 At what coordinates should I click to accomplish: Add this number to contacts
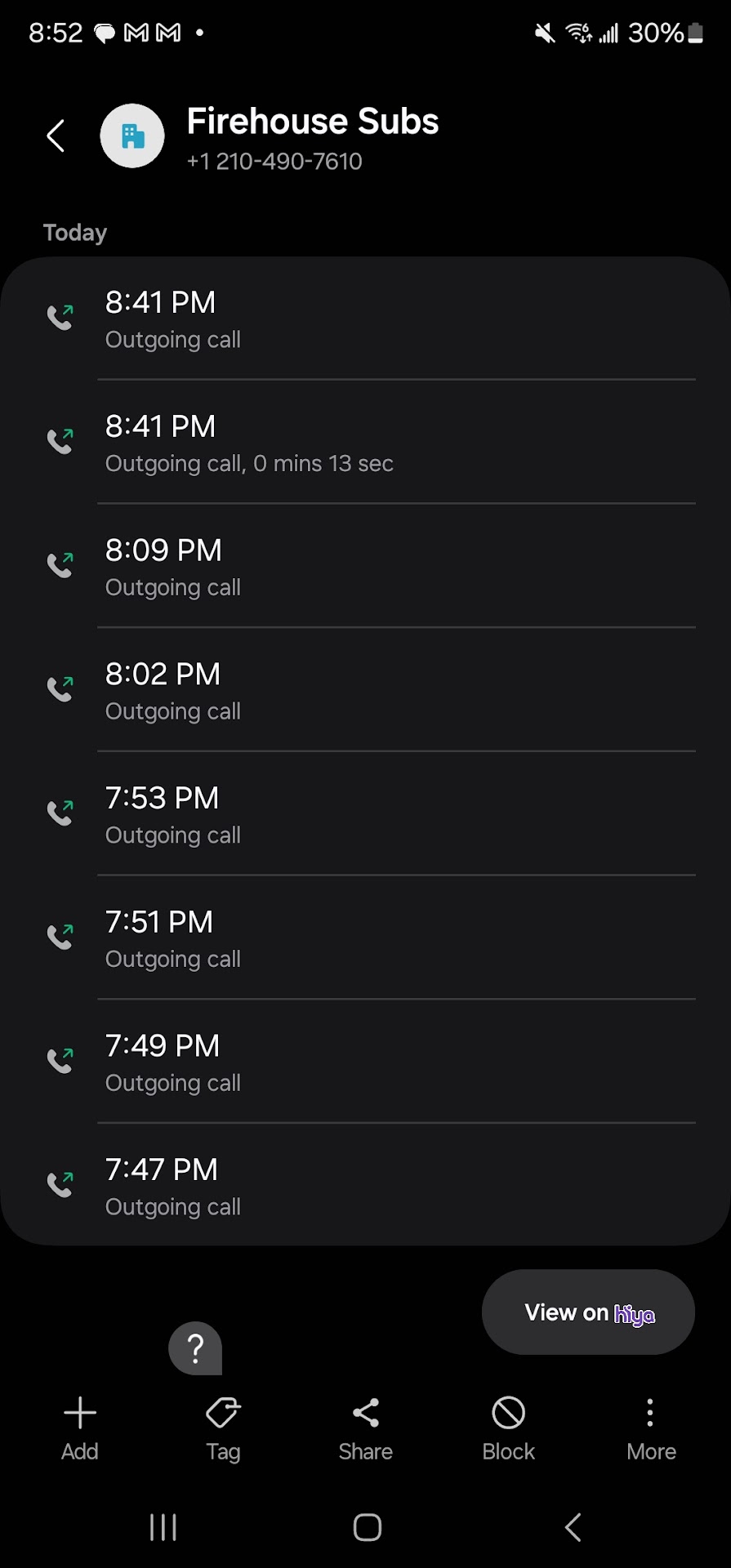click(x=80, y=1428)
